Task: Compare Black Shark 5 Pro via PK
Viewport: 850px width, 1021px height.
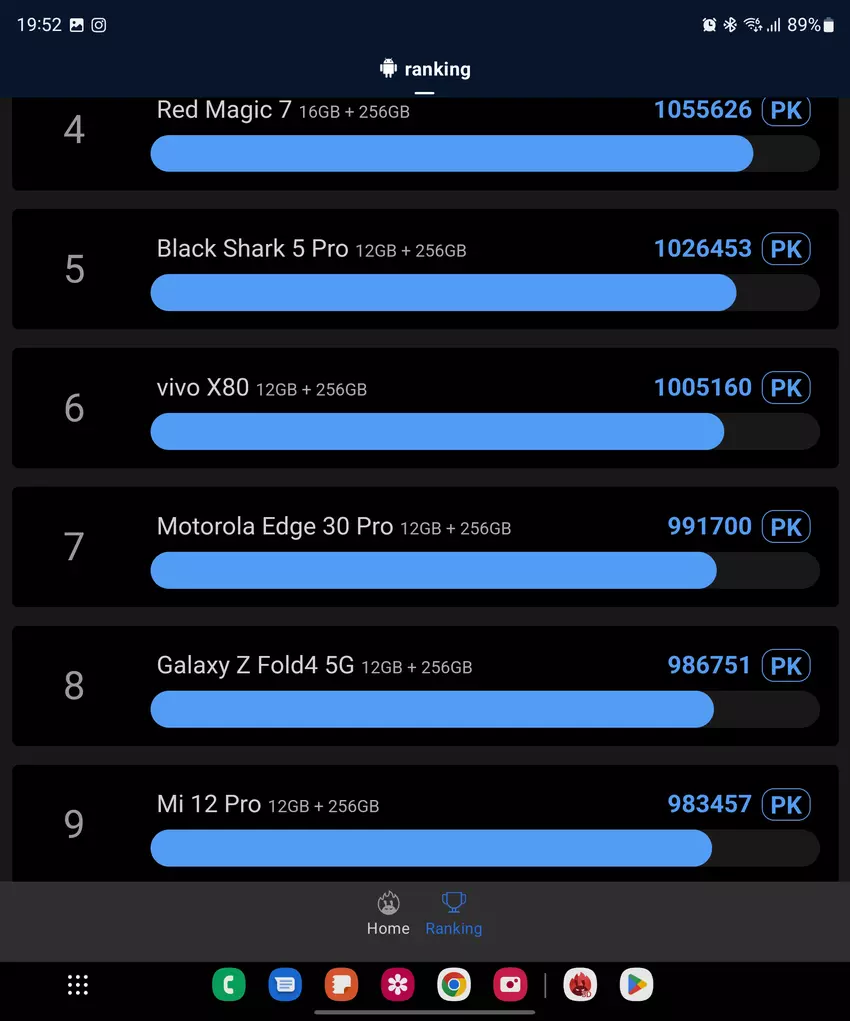Action: tap(786, 249)
